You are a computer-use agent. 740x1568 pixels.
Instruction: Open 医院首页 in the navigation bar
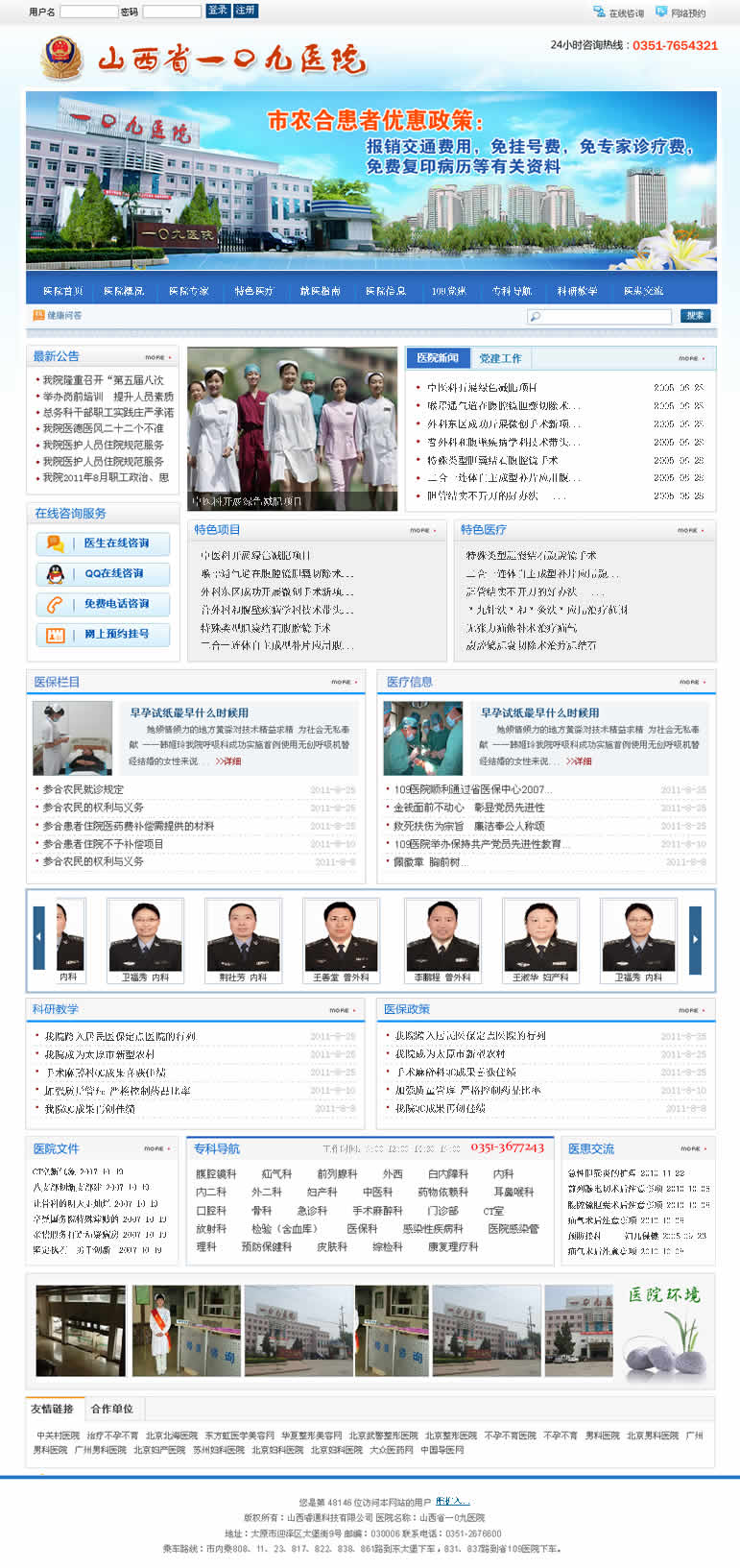(62, 291)
